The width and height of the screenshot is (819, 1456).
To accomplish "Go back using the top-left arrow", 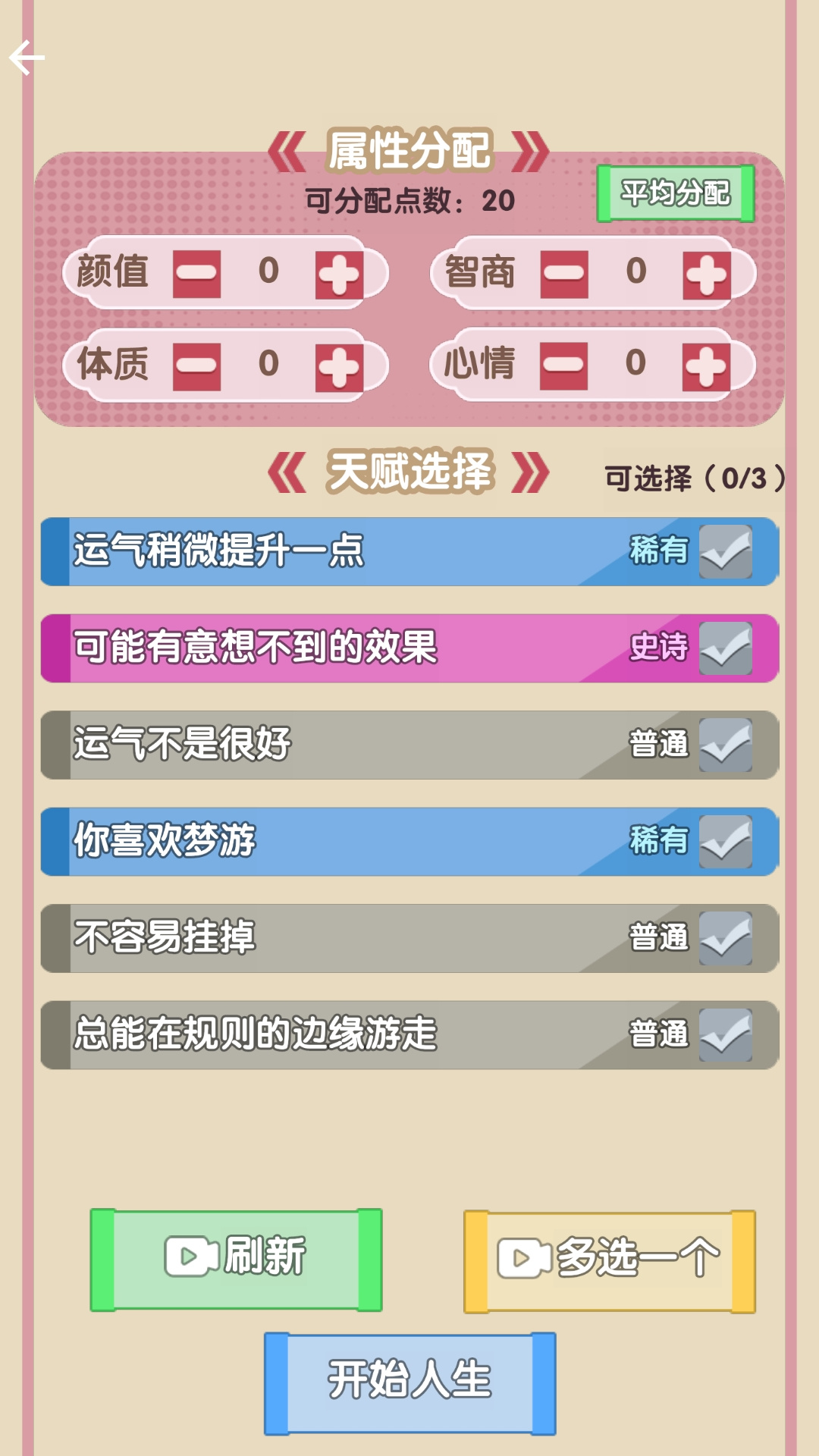I will point(27,58).
